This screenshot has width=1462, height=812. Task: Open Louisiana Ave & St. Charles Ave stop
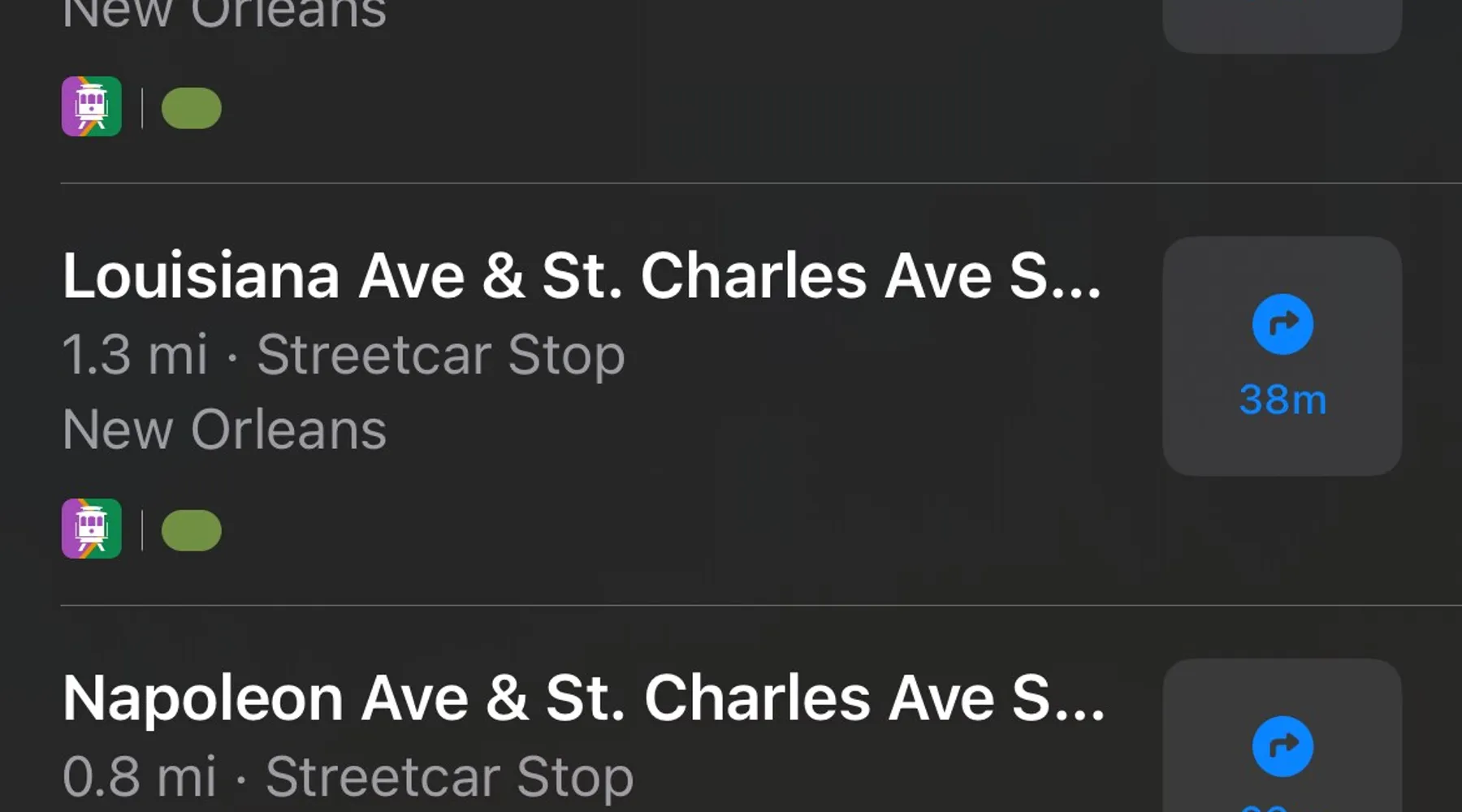click(581, 276)
